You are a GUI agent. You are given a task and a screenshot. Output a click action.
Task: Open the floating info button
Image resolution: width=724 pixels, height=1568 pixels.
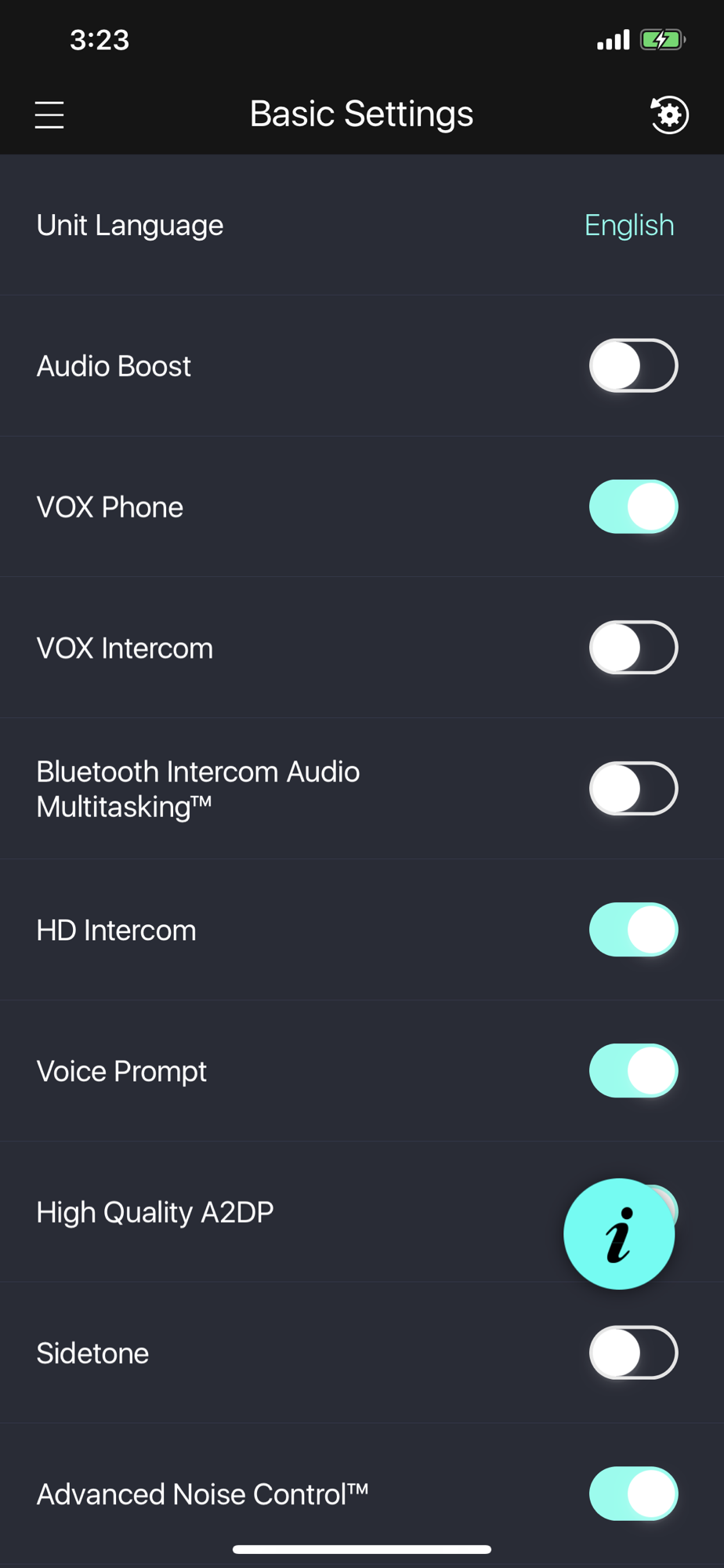pos(619,1234)
